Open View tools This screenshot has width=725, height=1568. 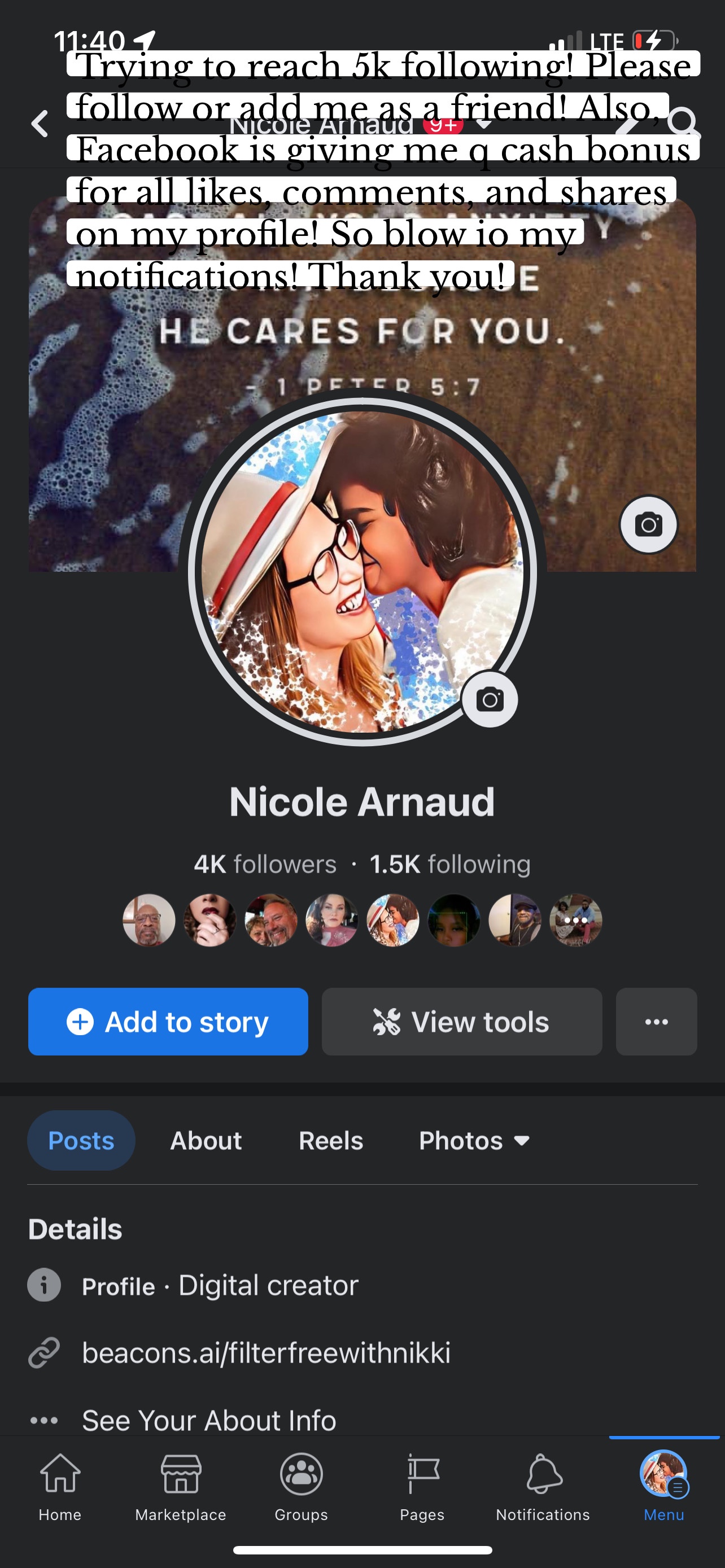[461, 1022]
